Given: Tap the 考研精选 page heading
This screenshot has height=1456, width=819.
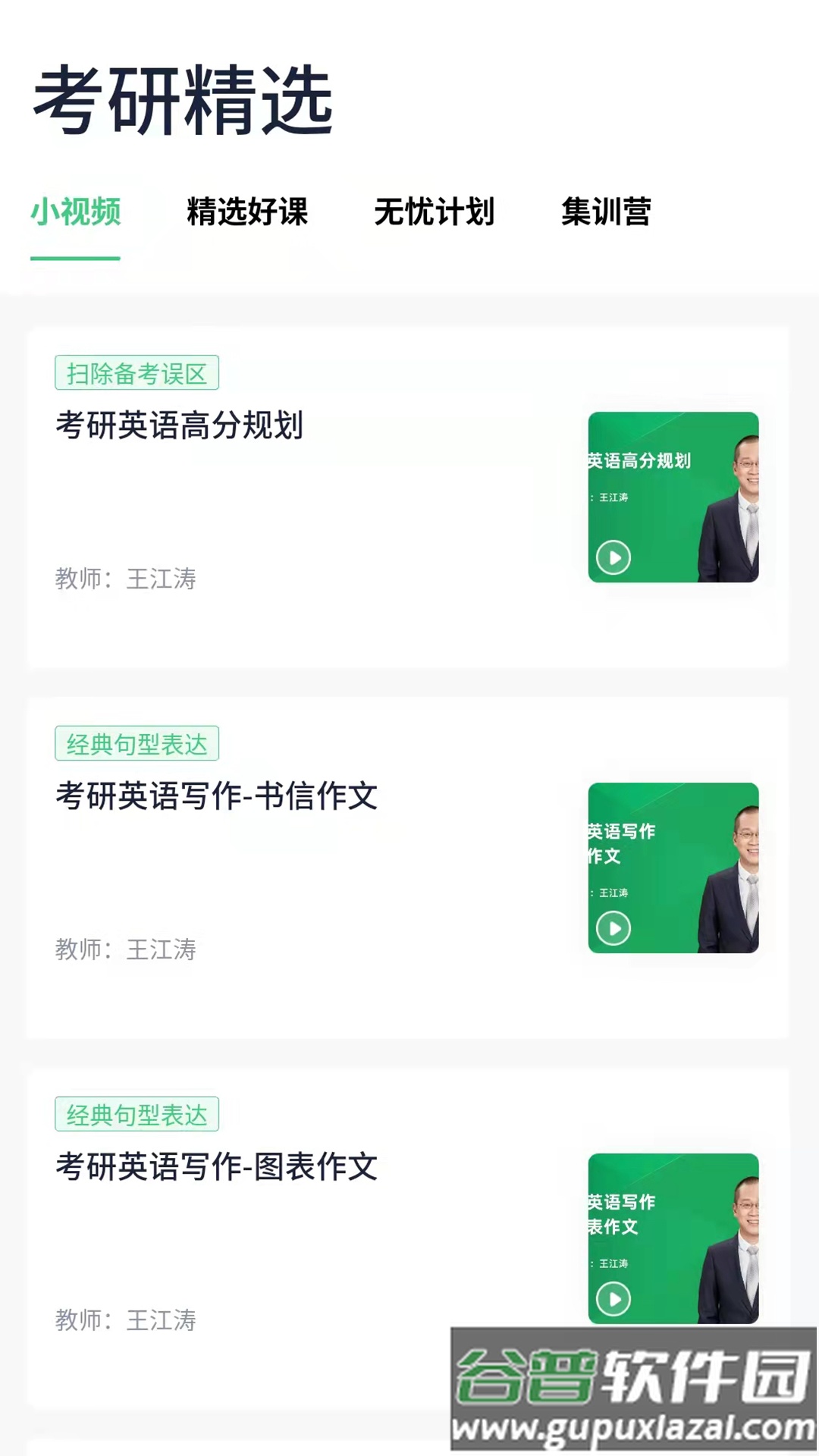Looking at the screenshot, I should click(180, 99).
